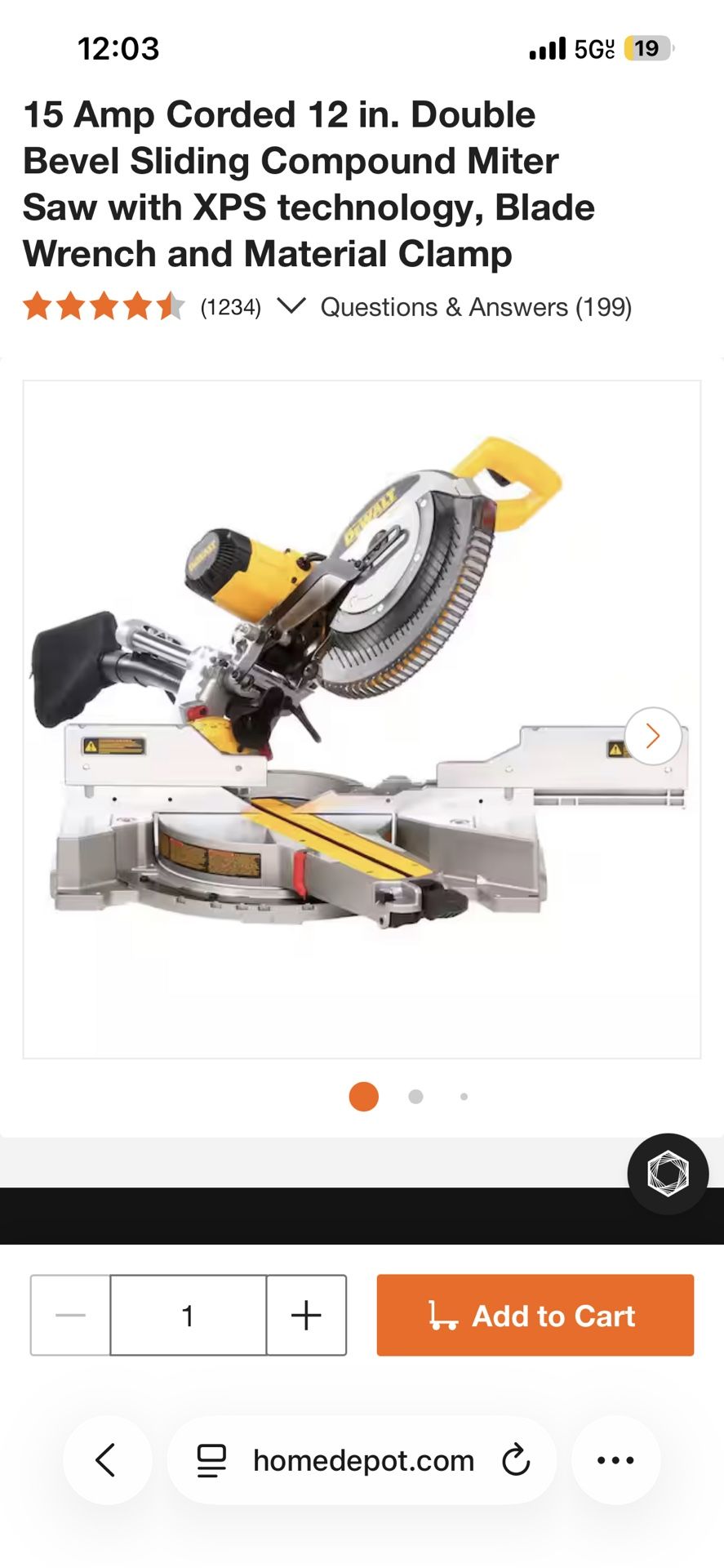Open the AR 3D viewer icon on the image
This screenshot has height=1568, width=724.
668,1174
